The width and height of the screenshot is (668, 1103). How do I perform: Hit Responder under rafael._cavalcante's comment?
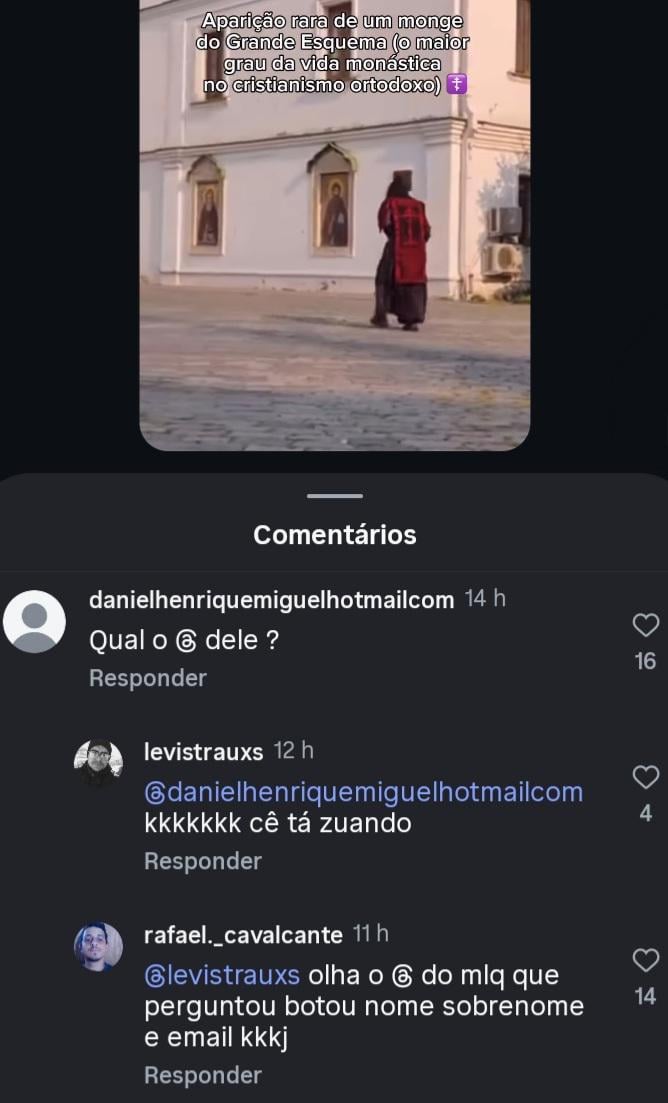(203, 1075)
